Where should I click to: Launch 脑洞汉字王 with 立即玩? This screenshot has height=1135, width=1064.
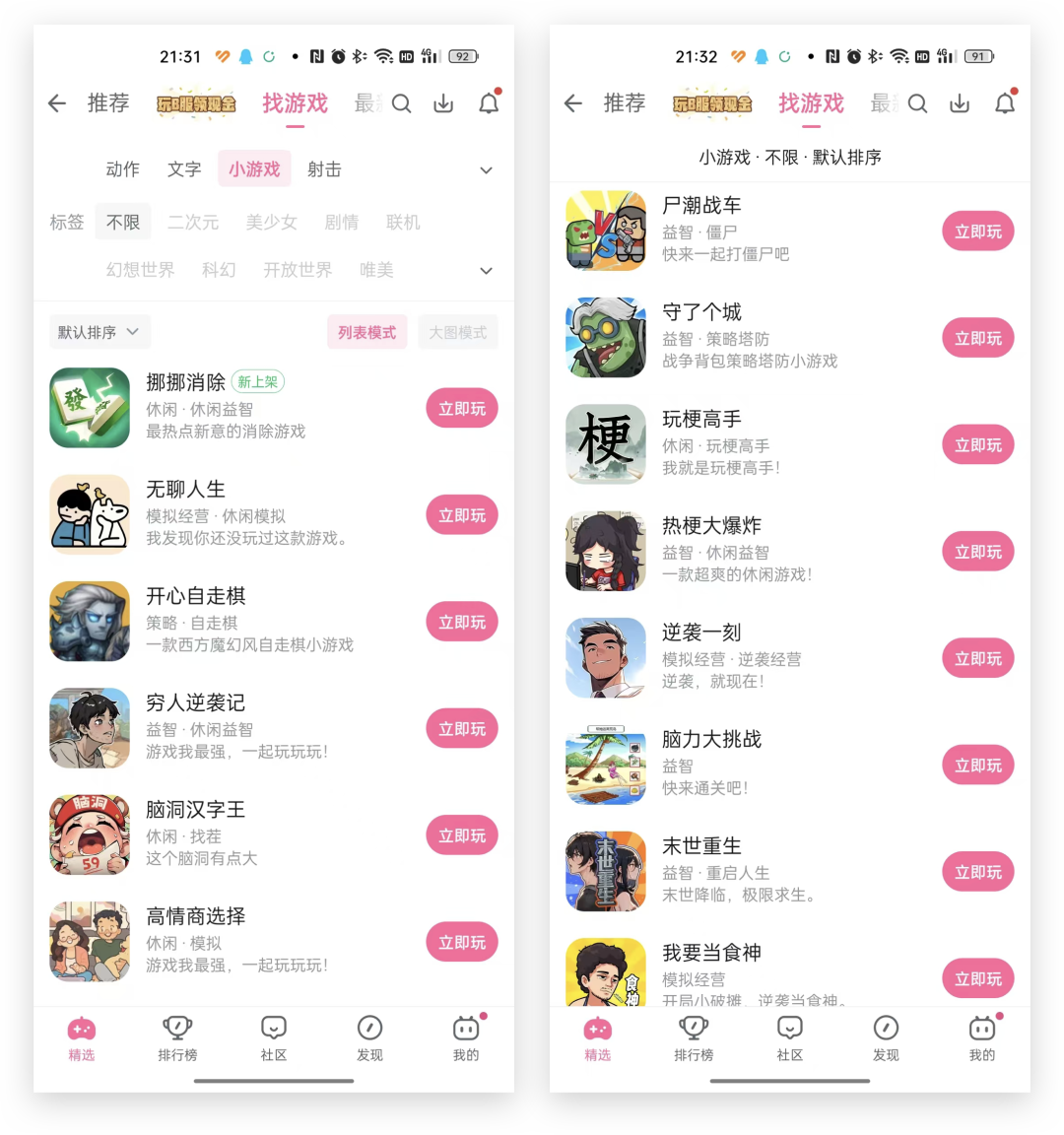pyautogui.click(x=461, y=835)
